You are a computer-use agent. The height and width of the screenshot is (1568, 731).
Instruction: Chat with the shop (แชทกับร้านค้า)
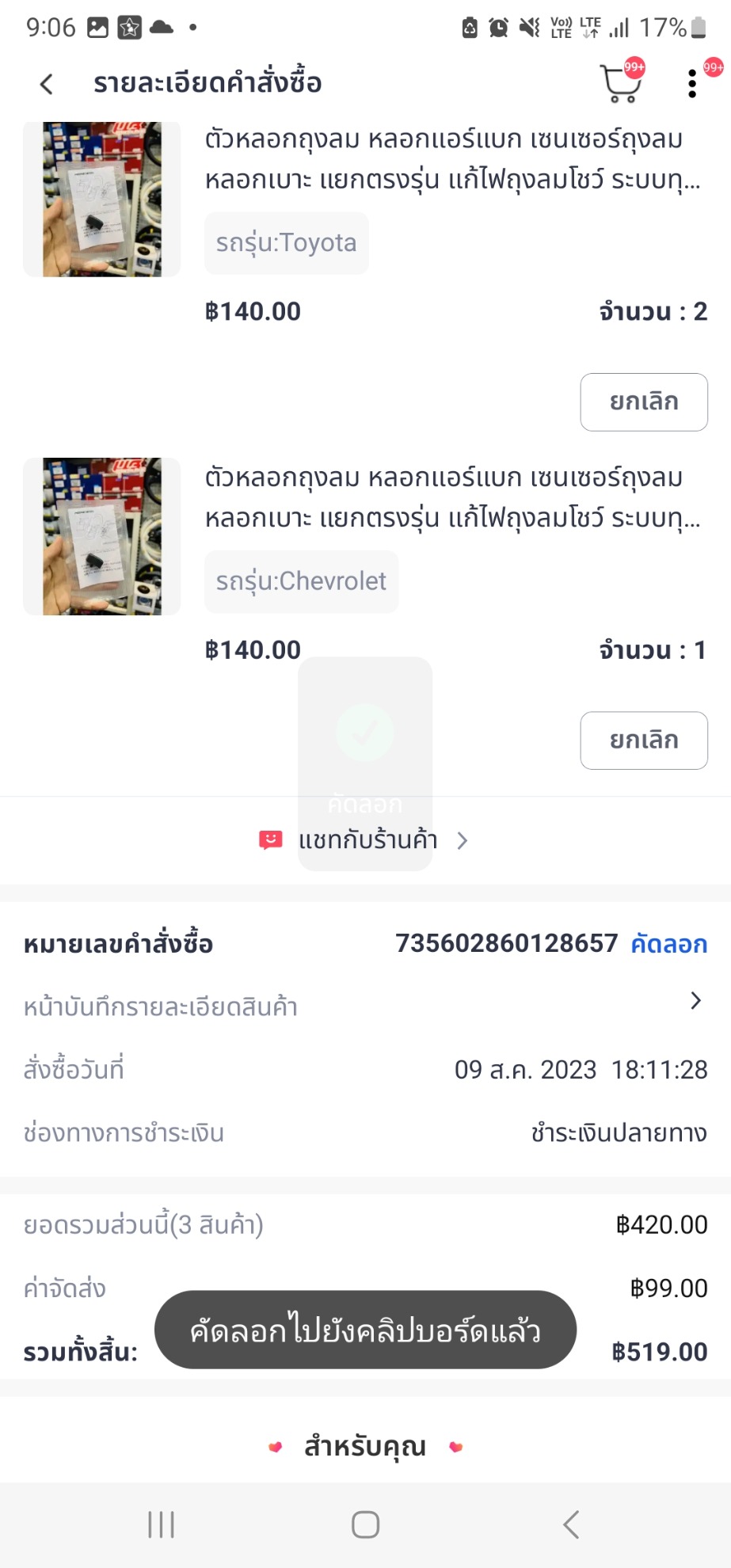pyautogui.click(x=365, y=840)
